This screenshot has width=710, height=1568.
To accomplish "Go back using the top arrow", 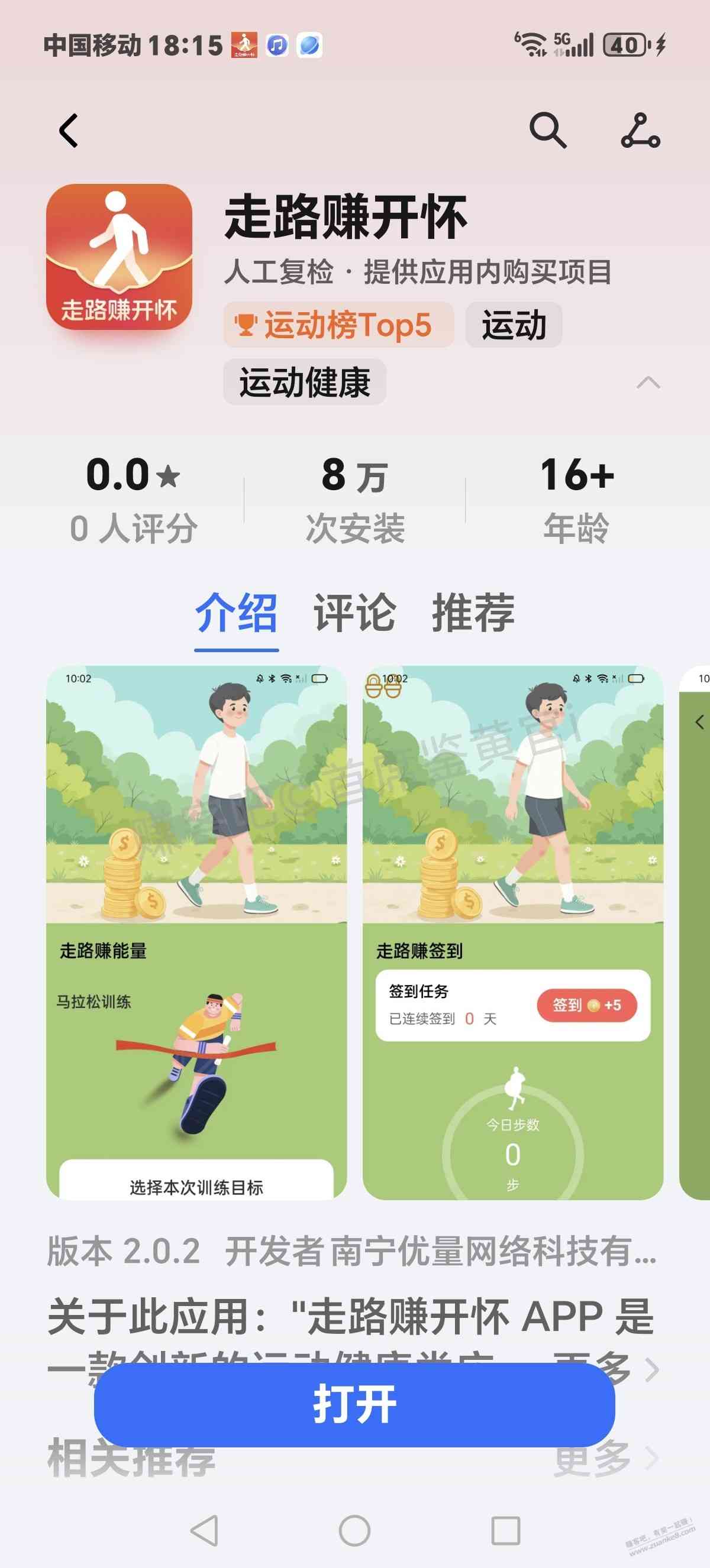I will (69, 130).
